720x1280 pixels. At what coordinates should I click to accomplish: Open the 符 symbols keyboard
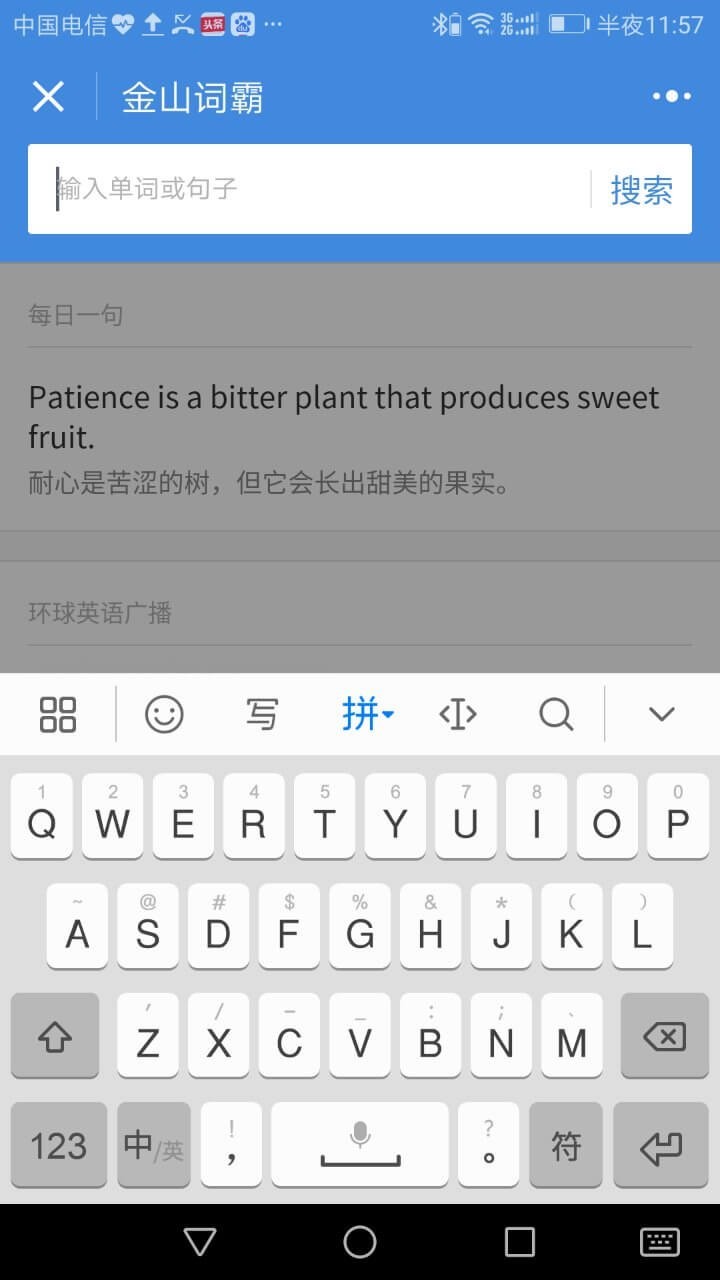tap(566, 1145)
